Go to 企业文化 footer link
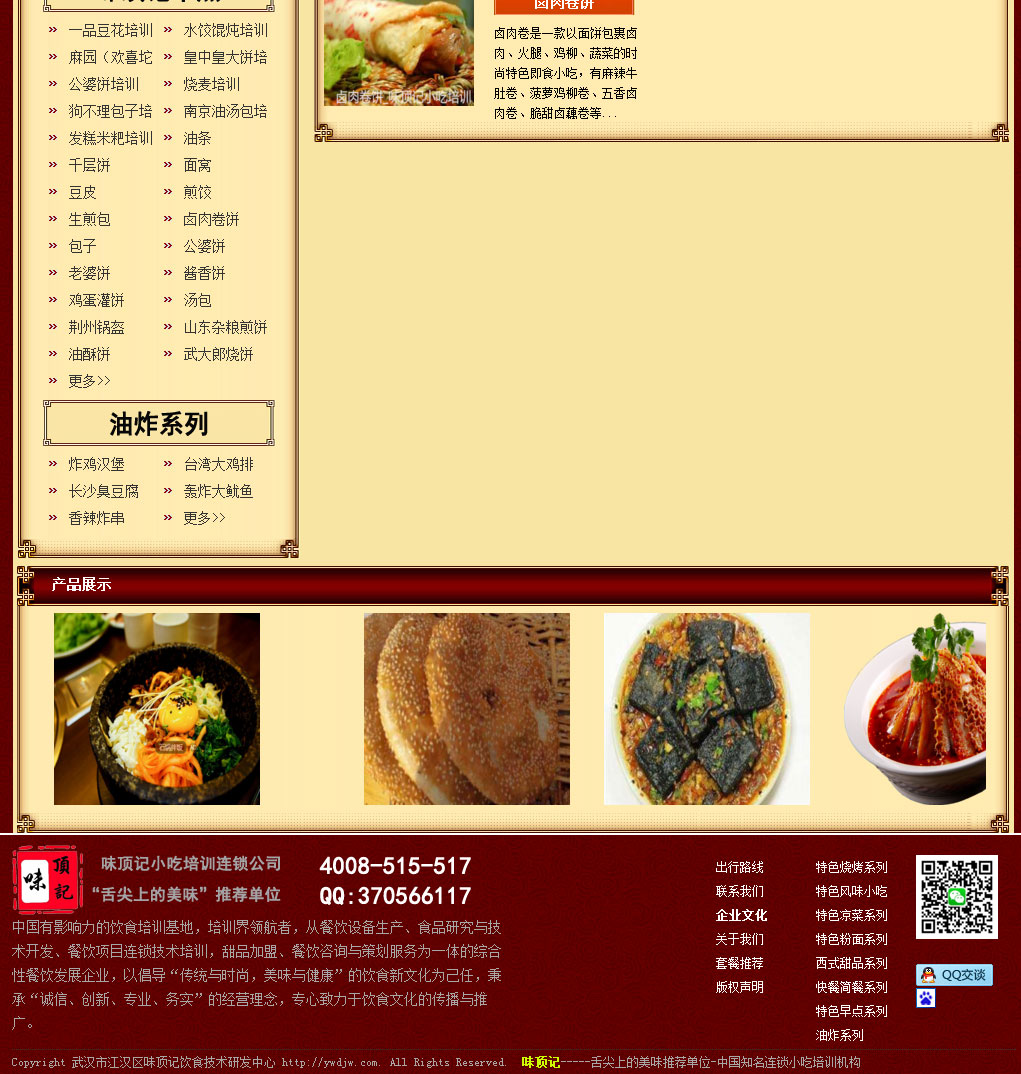Image resolution: width=1021 pixels, height=1074 pixels. pyautogui.click(x=741, y=915)
